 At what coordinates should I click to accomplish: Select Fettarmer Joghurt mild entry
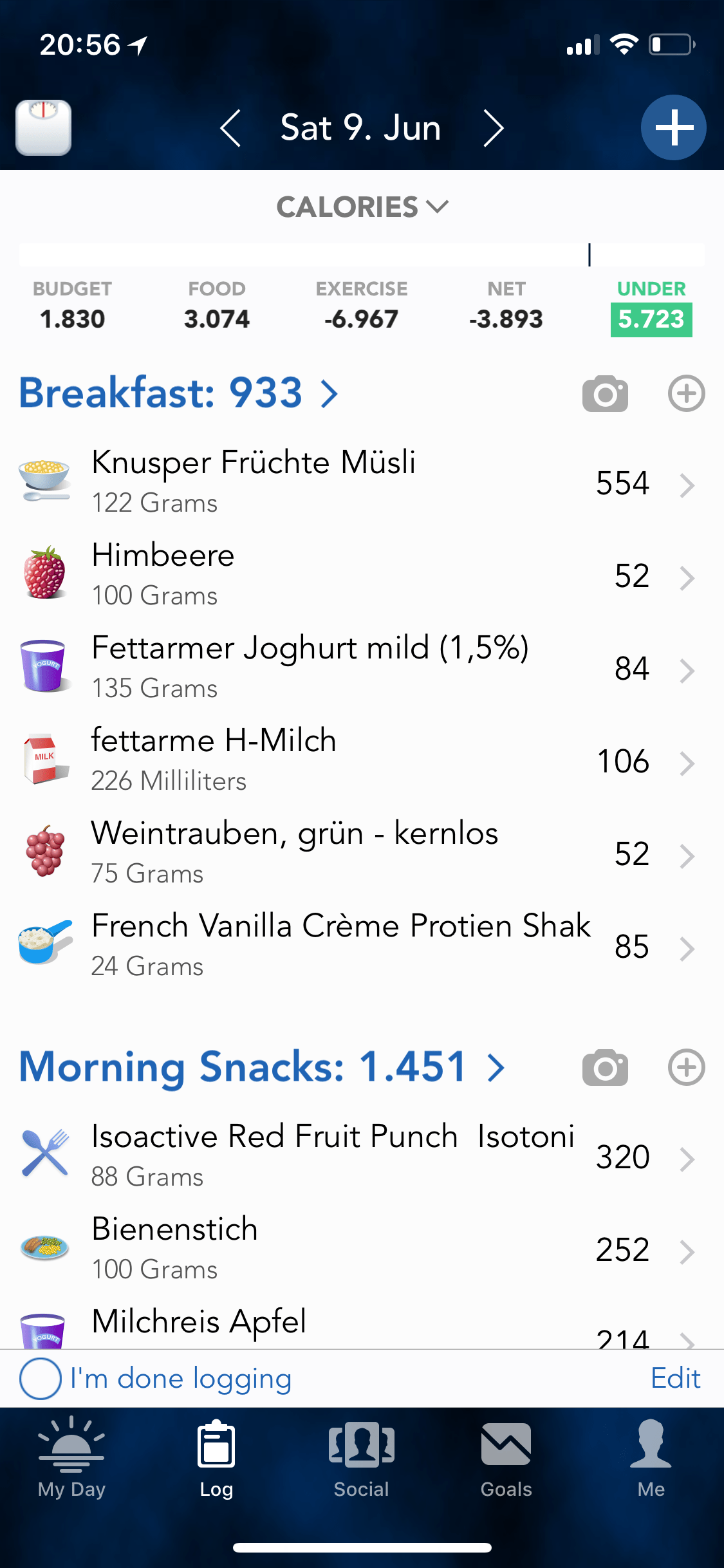pos(360,668)
